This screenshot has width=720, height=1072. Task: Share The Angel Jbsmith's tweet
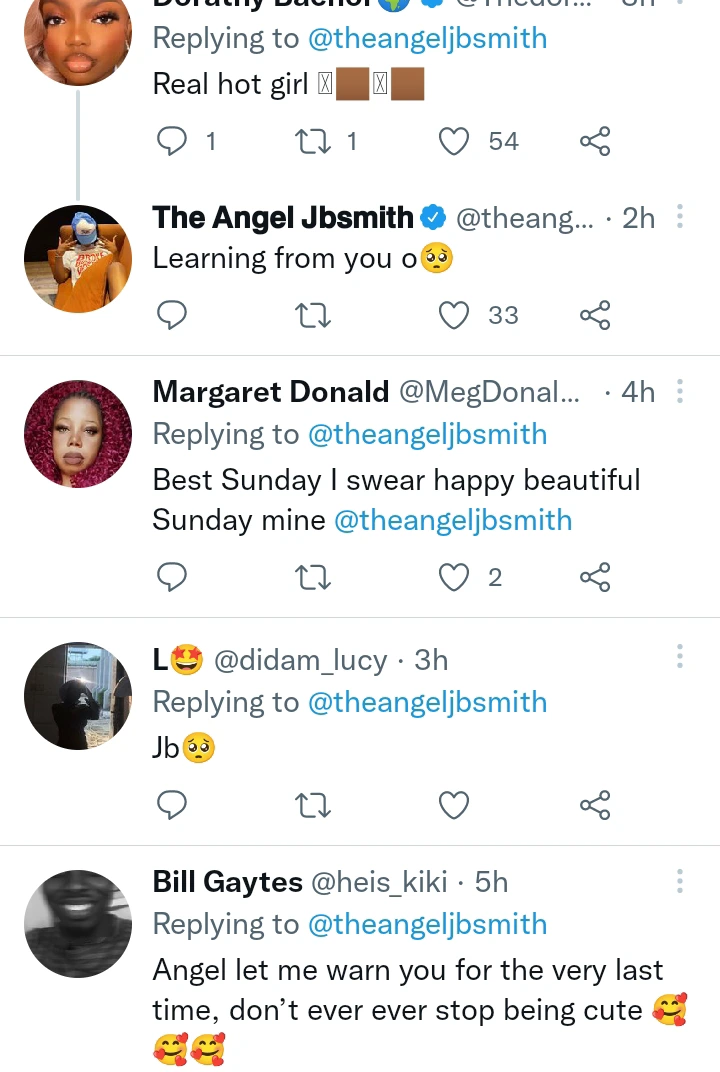click(595, 316)
